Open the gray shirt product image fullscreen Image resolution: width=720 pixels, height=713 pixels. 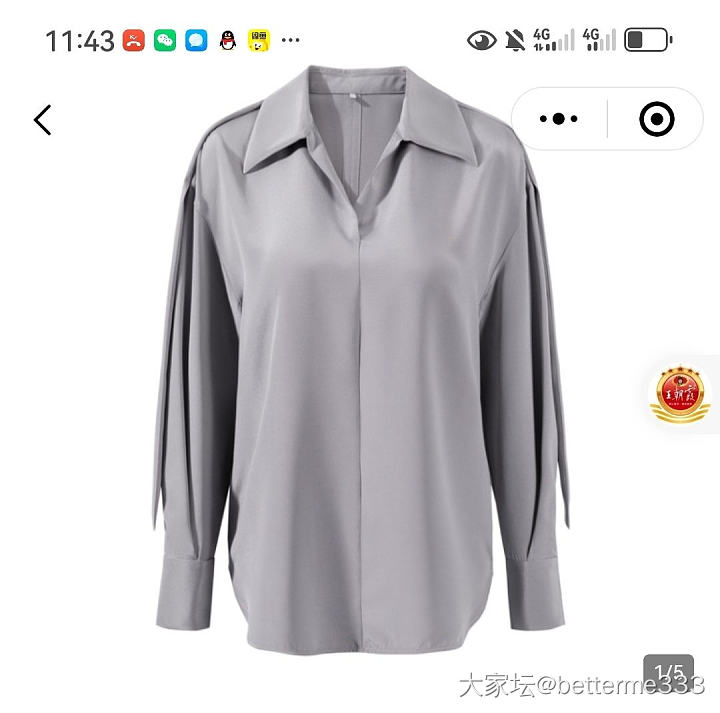(360, 380)
